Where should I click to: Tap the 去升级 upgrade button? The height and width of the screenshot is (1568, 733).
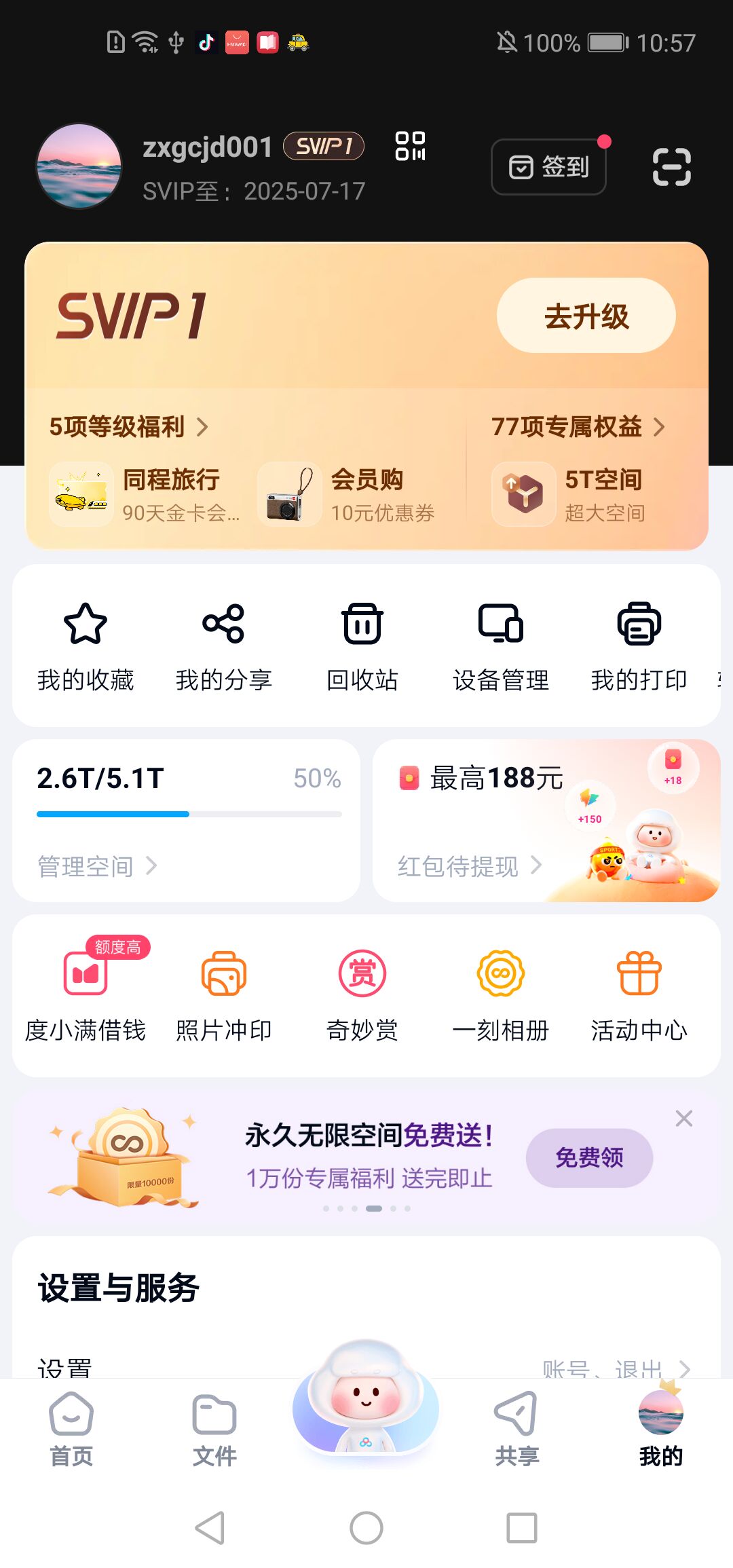pos(586,316)
